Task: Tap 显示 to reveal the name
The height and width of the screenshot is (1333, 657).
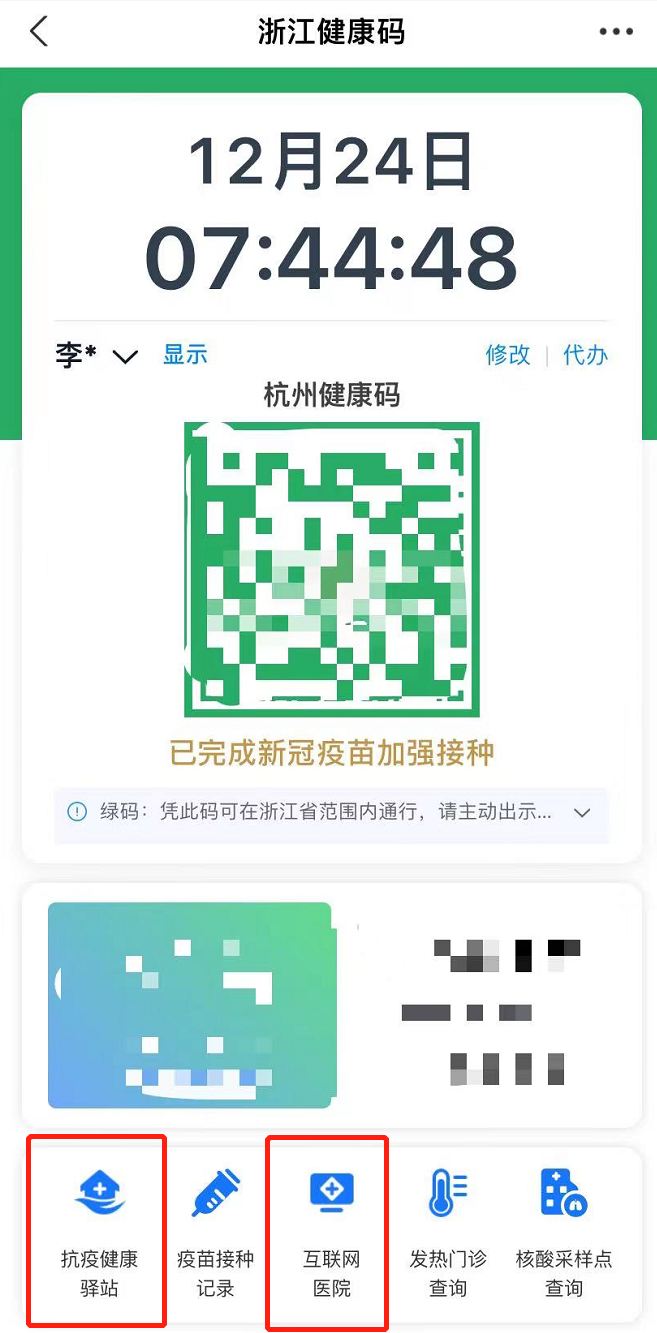Action: pyautogui.click(x=185, y=354)
